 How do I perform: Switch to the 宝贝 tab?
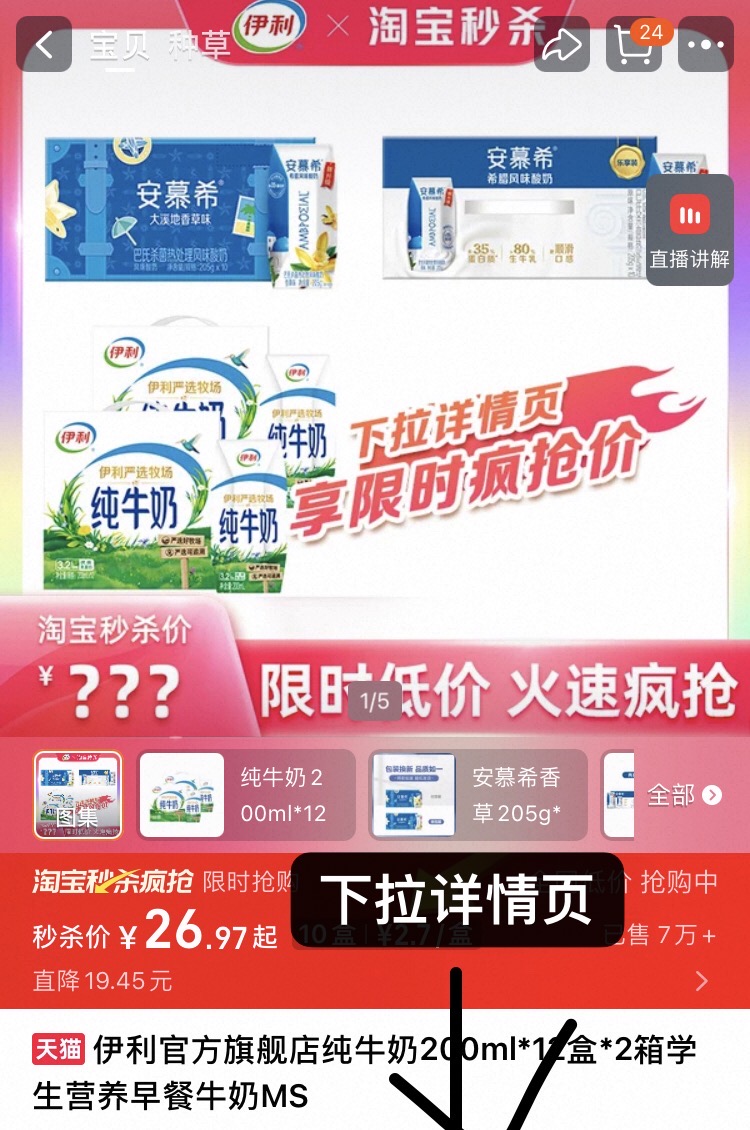click(x=118, y=46)
